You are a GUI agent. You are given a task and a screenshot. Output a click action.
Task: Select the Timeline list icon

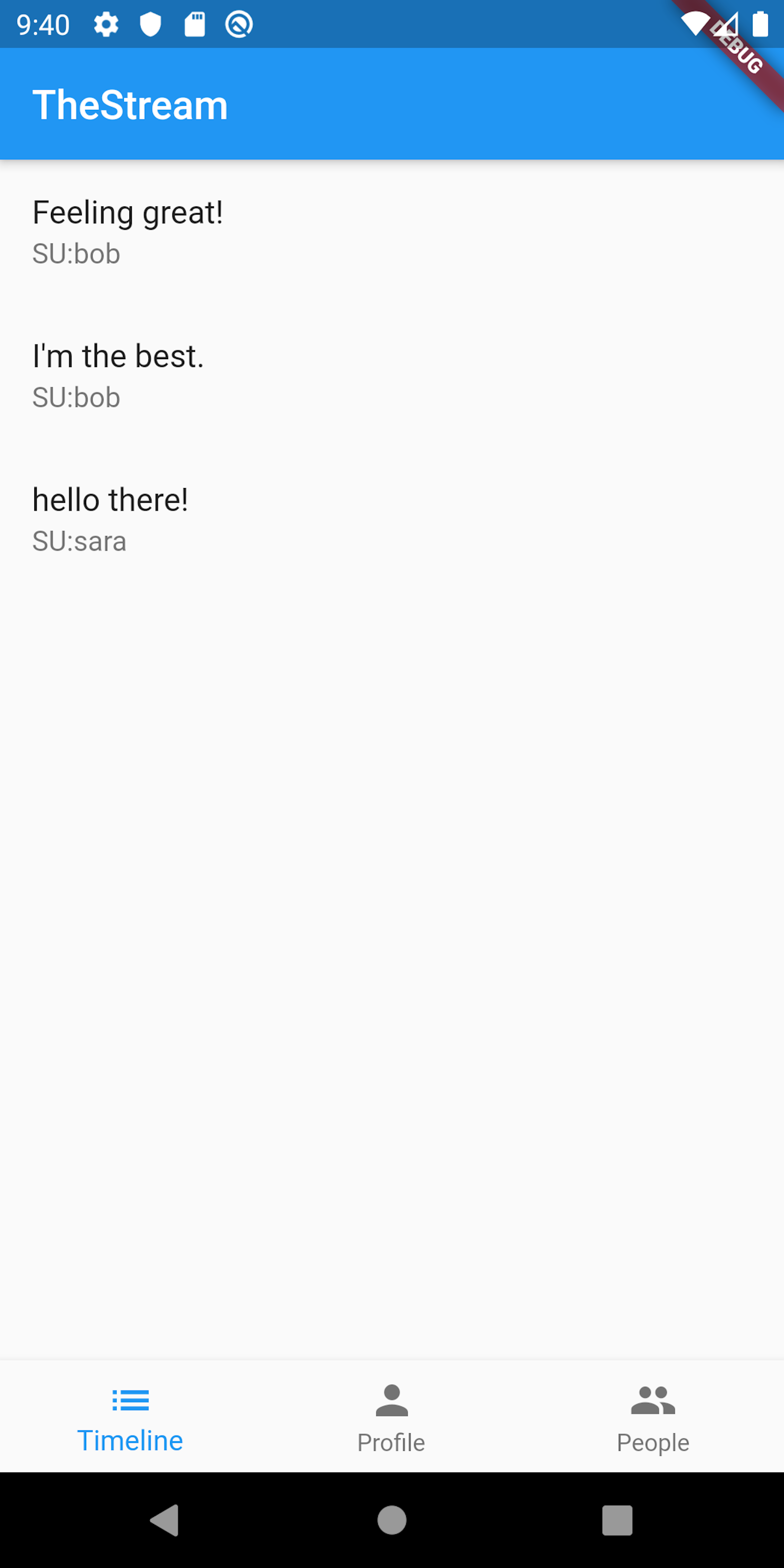click(130, 1400)
